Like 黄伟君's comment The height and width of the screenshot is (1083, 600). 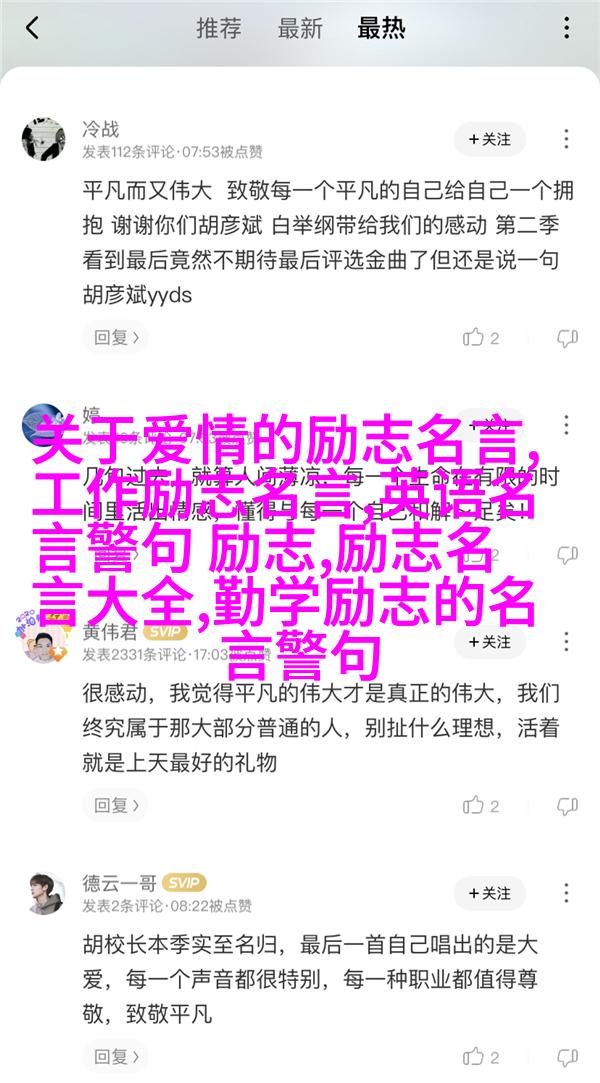tap(481, 806)
